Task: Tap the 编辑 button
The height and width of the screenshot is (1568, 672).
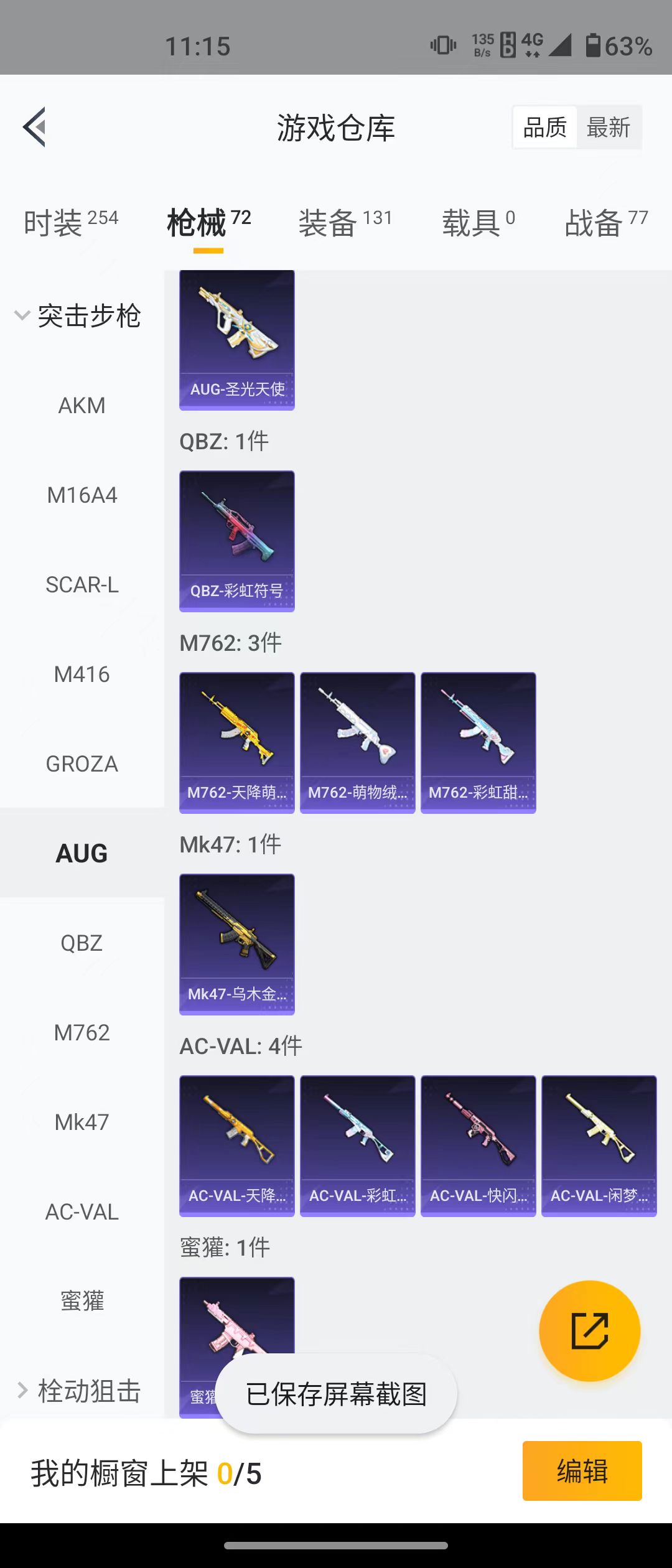Action: [582, 1471]
